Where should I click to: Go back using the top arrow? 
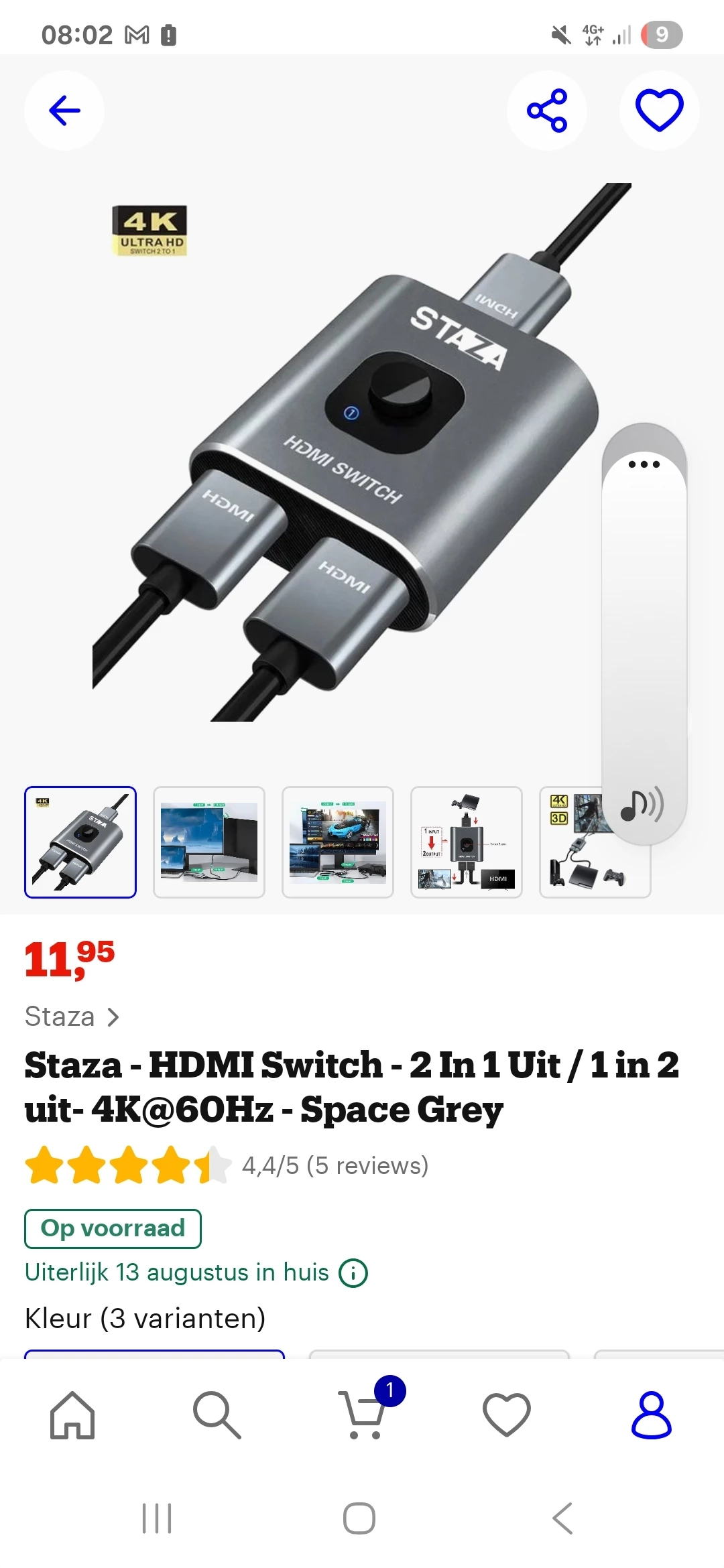click(x=64, y=111)
